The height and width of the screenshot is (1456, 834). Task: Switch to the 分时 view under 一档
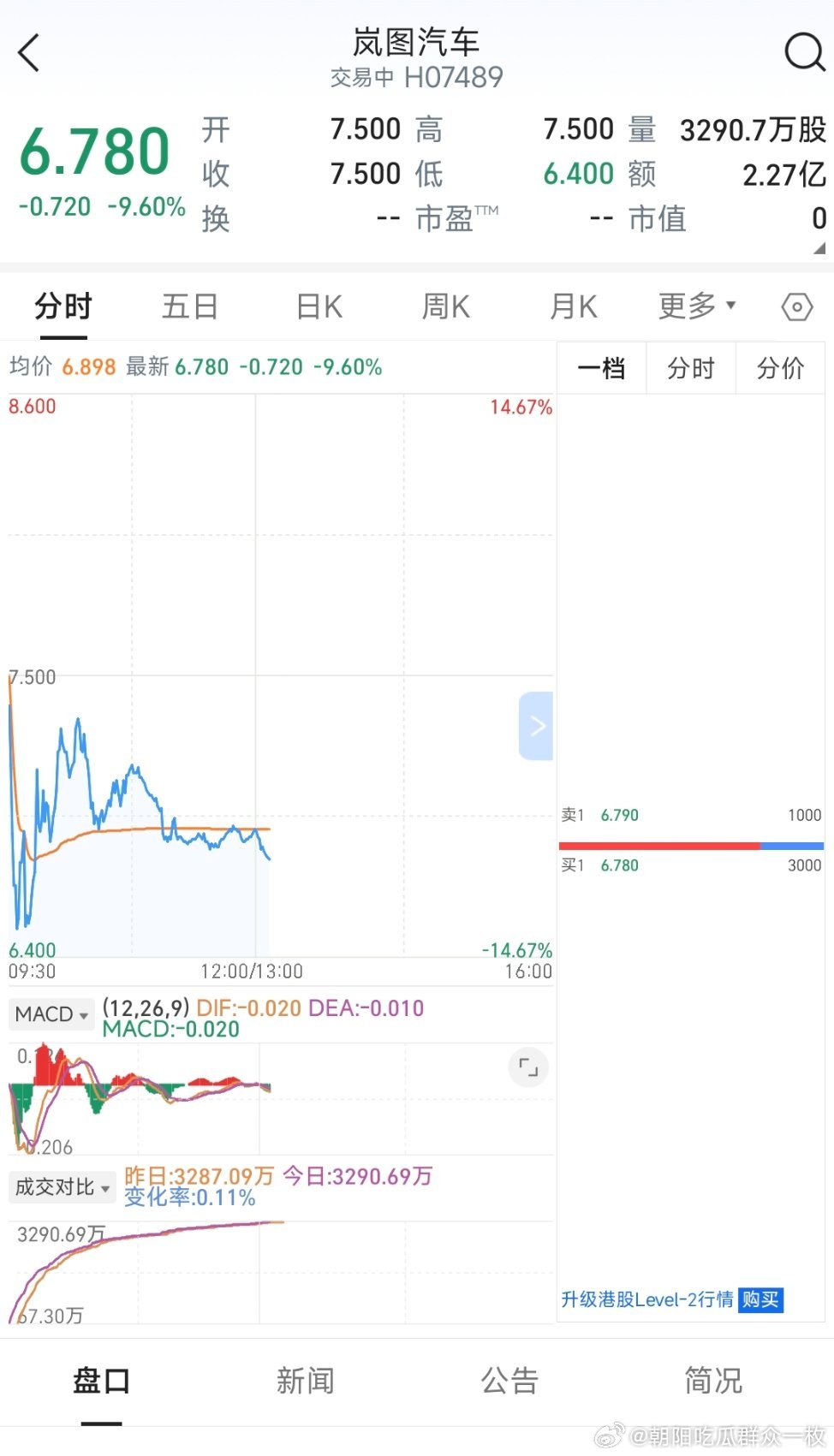[689, 368]
